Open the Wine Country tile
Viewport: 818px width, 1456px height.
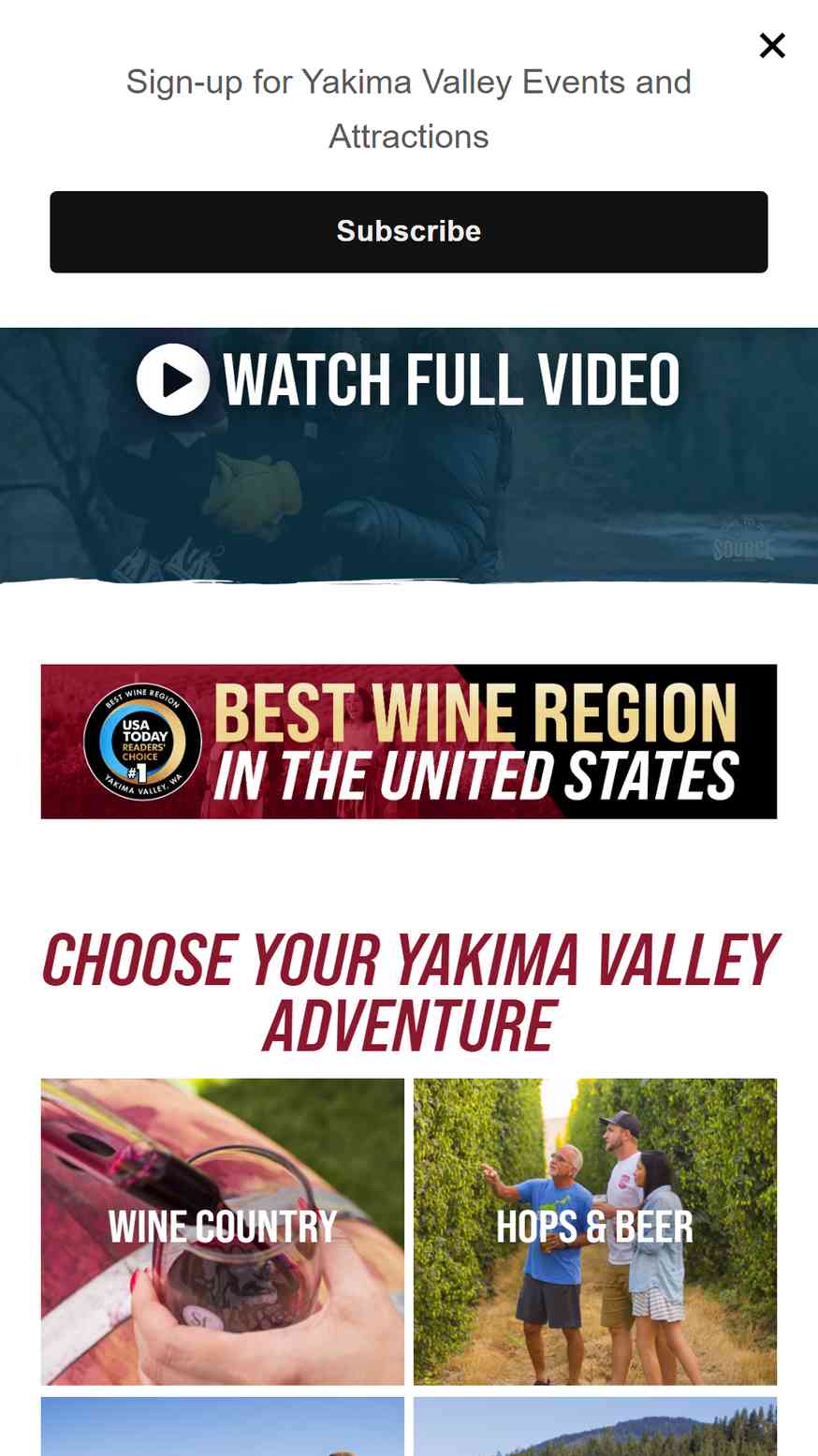(x=223, y=1230)
